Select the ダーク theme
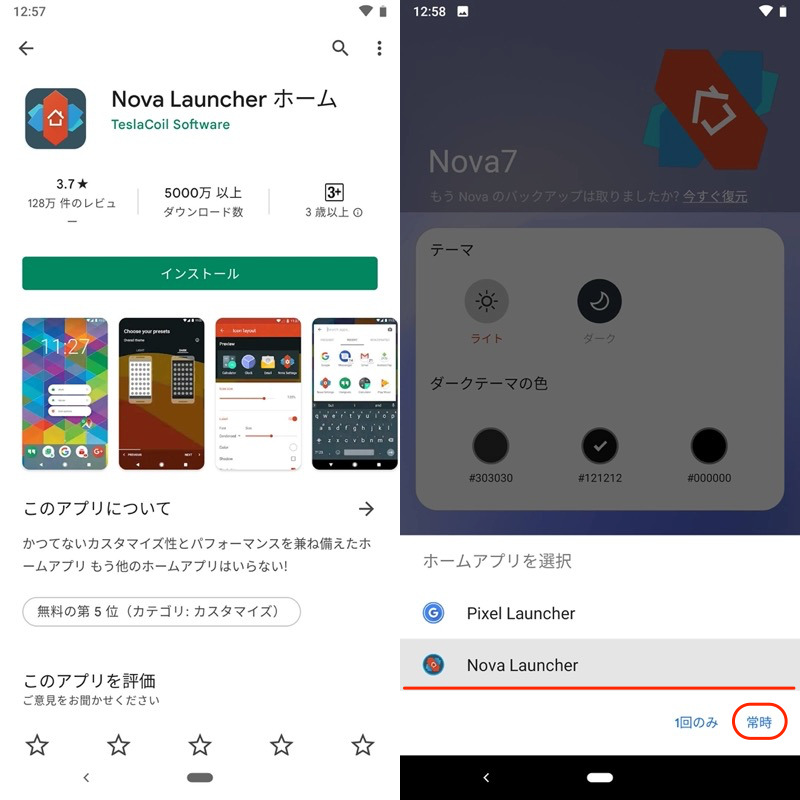The height and width of the screenshot is (800, 800). (600, 300)
